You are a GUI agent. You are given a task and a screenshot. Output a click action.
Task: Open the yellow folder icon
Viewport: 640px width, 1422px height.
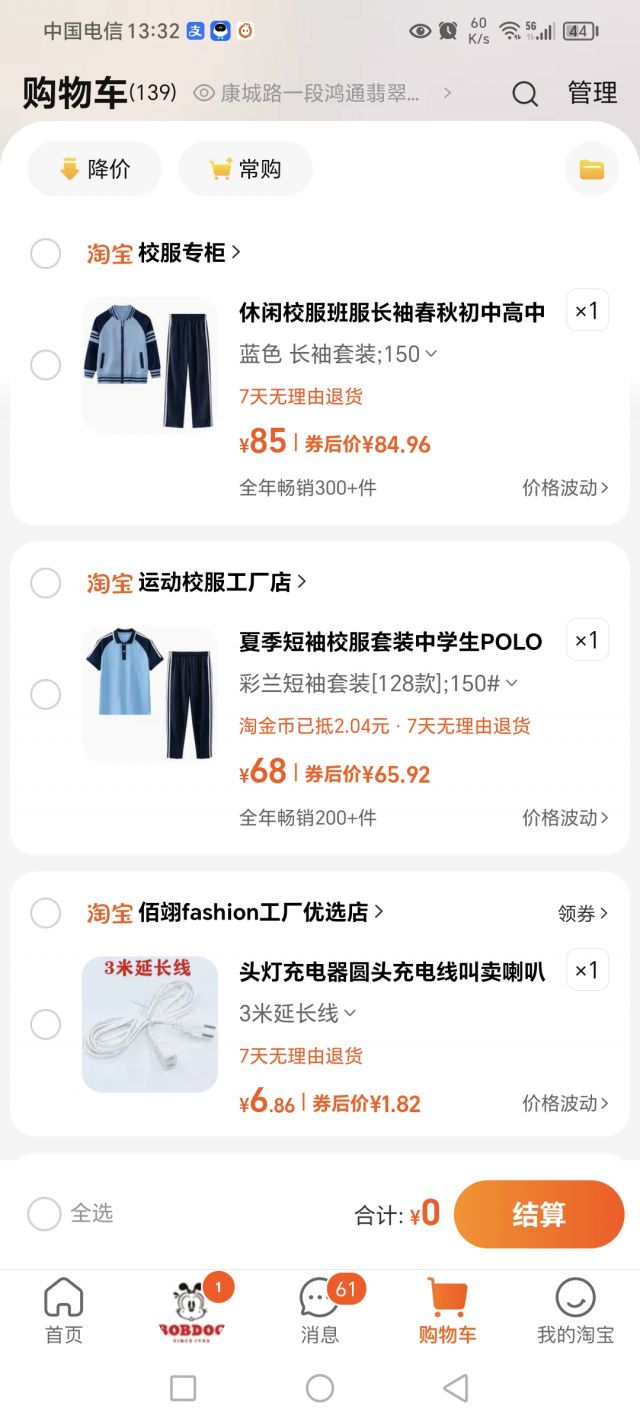click(x=592, y=170)
